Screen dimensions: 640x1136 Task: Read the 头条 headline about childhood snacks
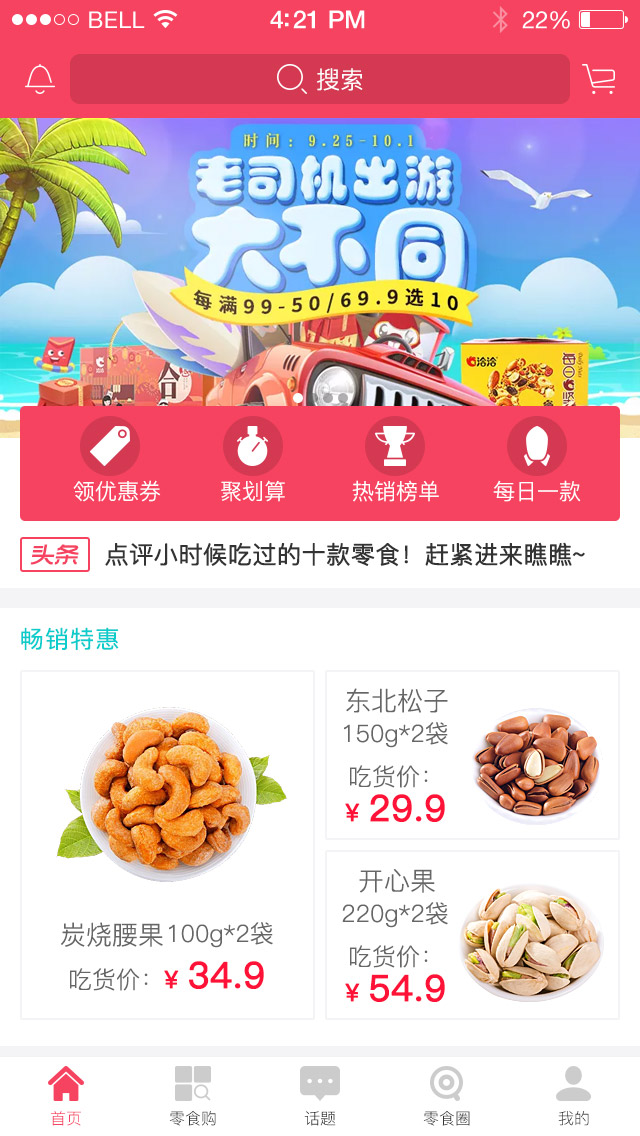click(345, 555)
